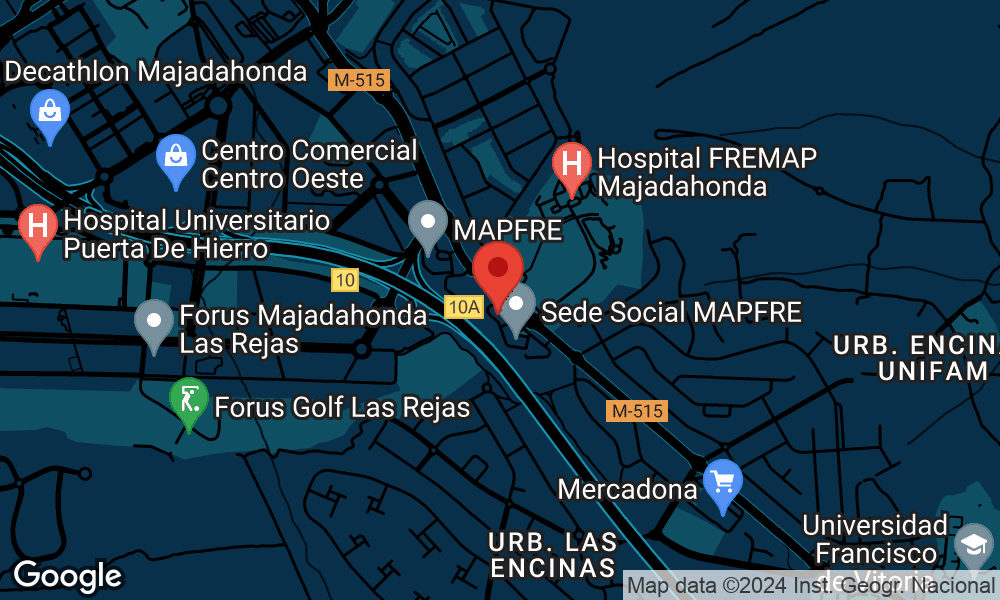1000x600 pixels.
Task: Select the red location marker pin
Action: click(x=497, y=269)
